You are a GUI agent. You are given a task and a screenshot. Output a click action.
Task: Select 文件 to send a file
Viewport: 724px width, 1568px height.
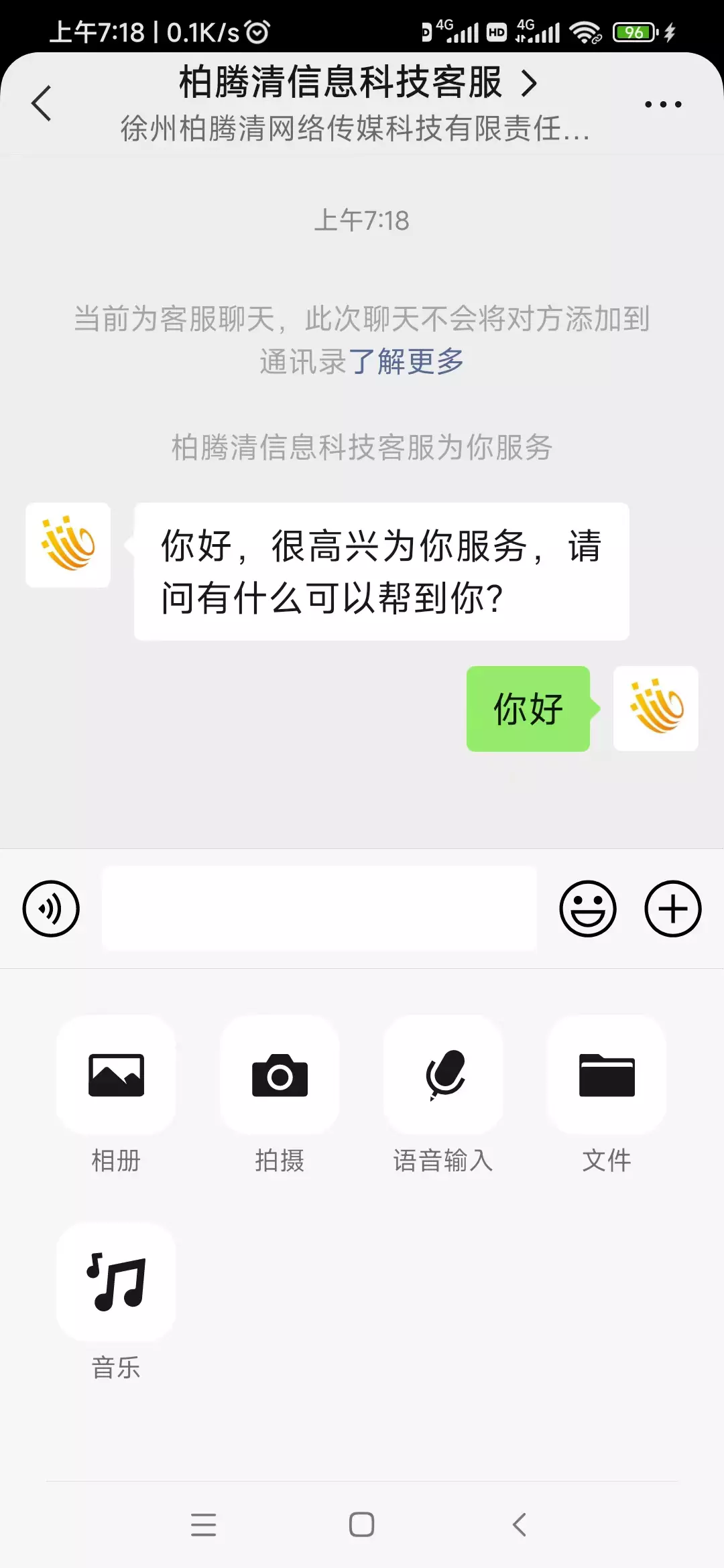607,1075
